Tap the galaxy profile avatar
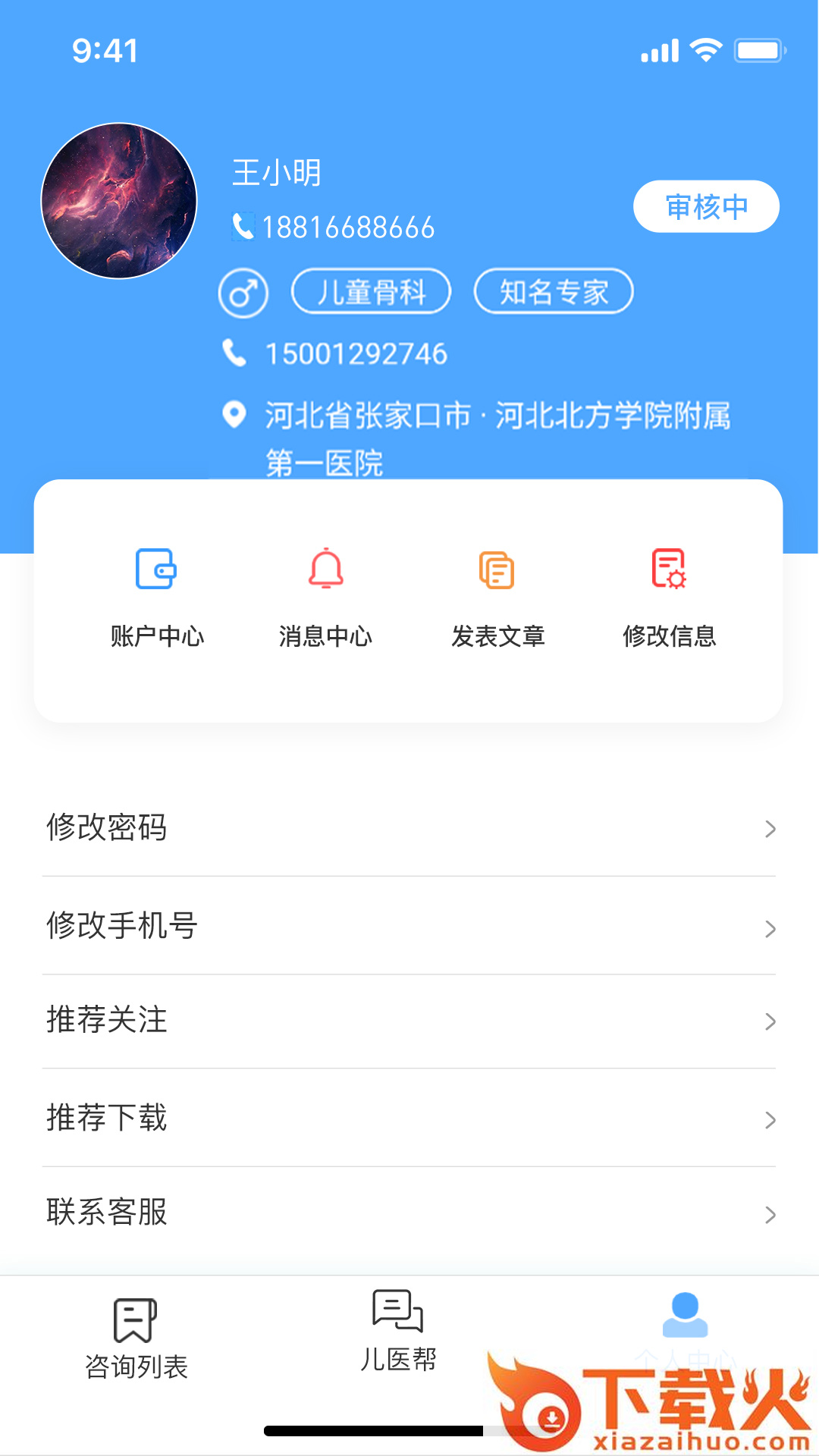Image resolution: width=819 pixels, height=1456 pixels. (x=119, y=201)
